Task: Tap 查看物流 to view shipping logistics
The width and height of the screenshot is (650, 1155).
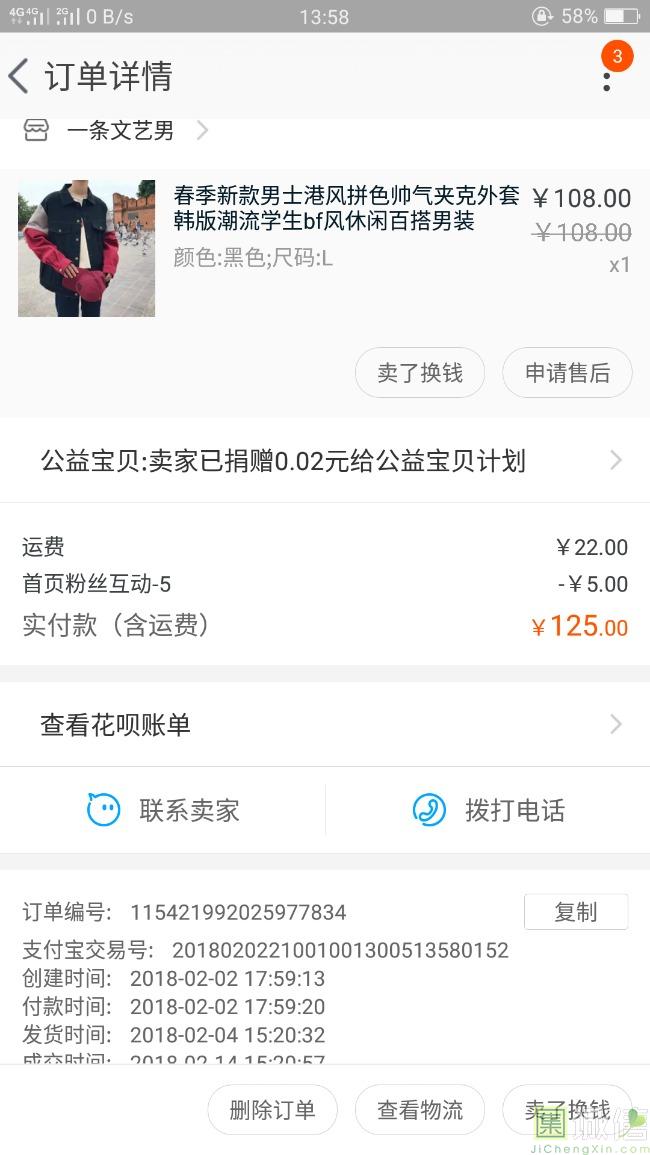Action: pos(420,1110)
